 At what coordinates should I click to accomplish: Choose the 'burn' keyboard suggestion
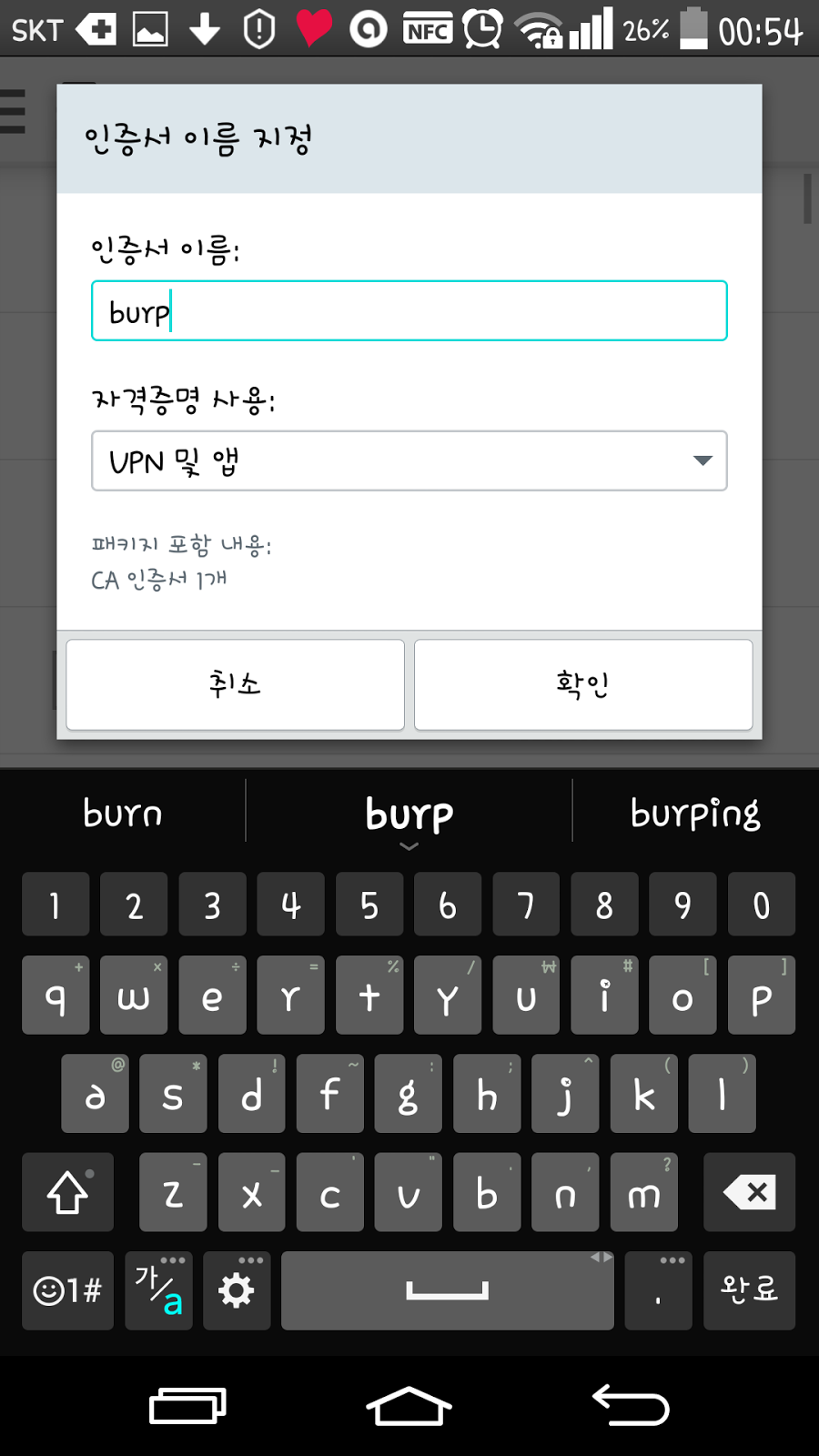click(x=123, y=813)
